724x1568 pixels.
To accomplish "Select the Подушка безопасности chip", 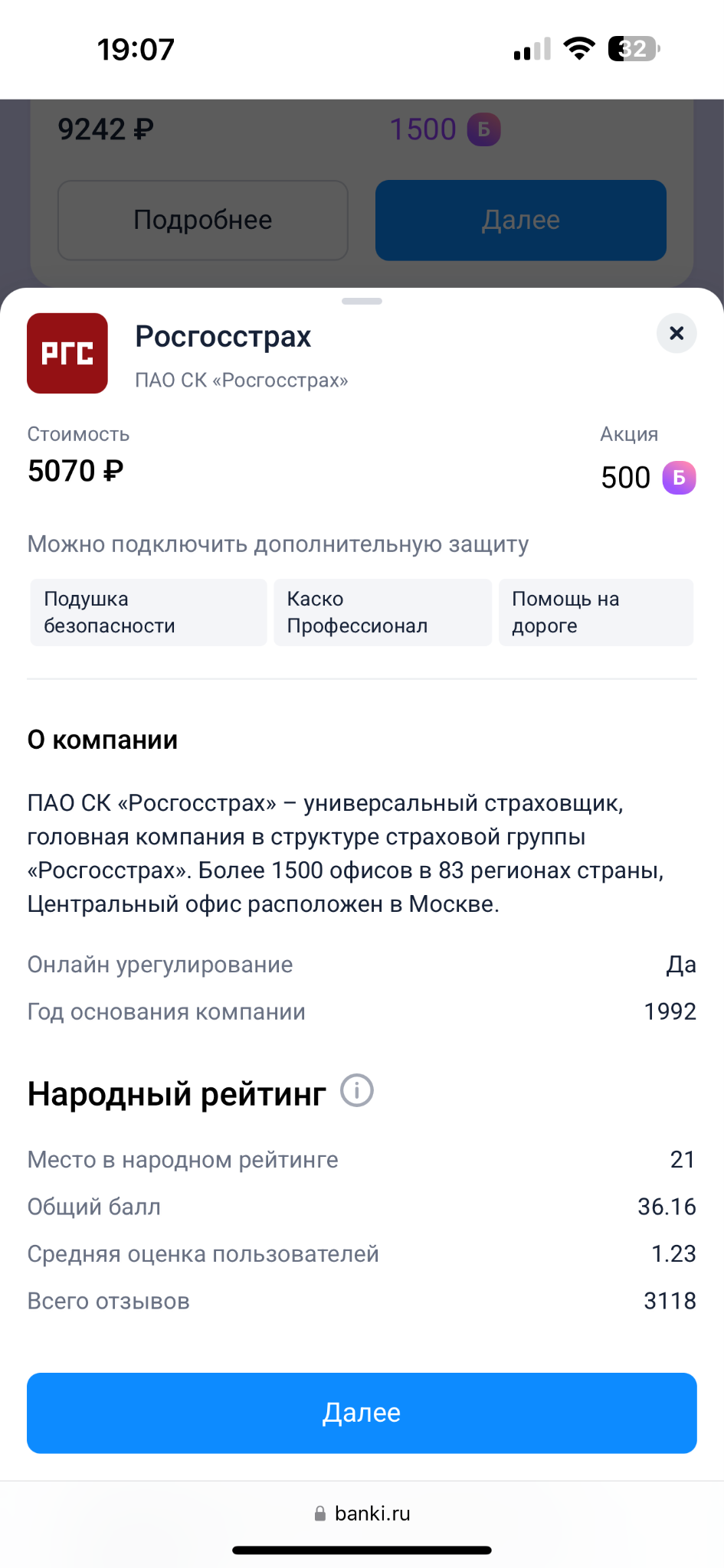I will coord(149,612).
